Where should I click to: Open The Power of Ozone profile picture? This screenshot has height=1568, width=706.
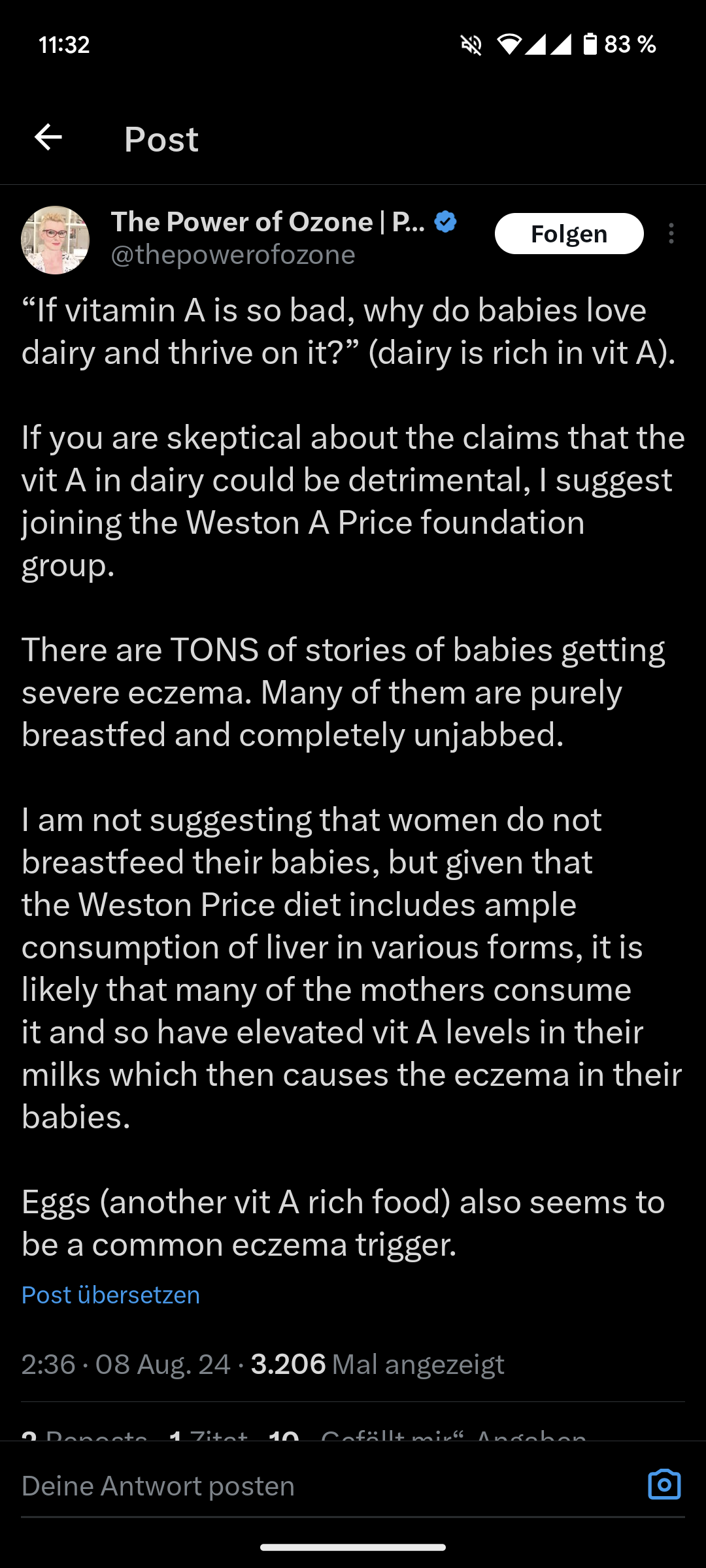click(x=56, y=240)
